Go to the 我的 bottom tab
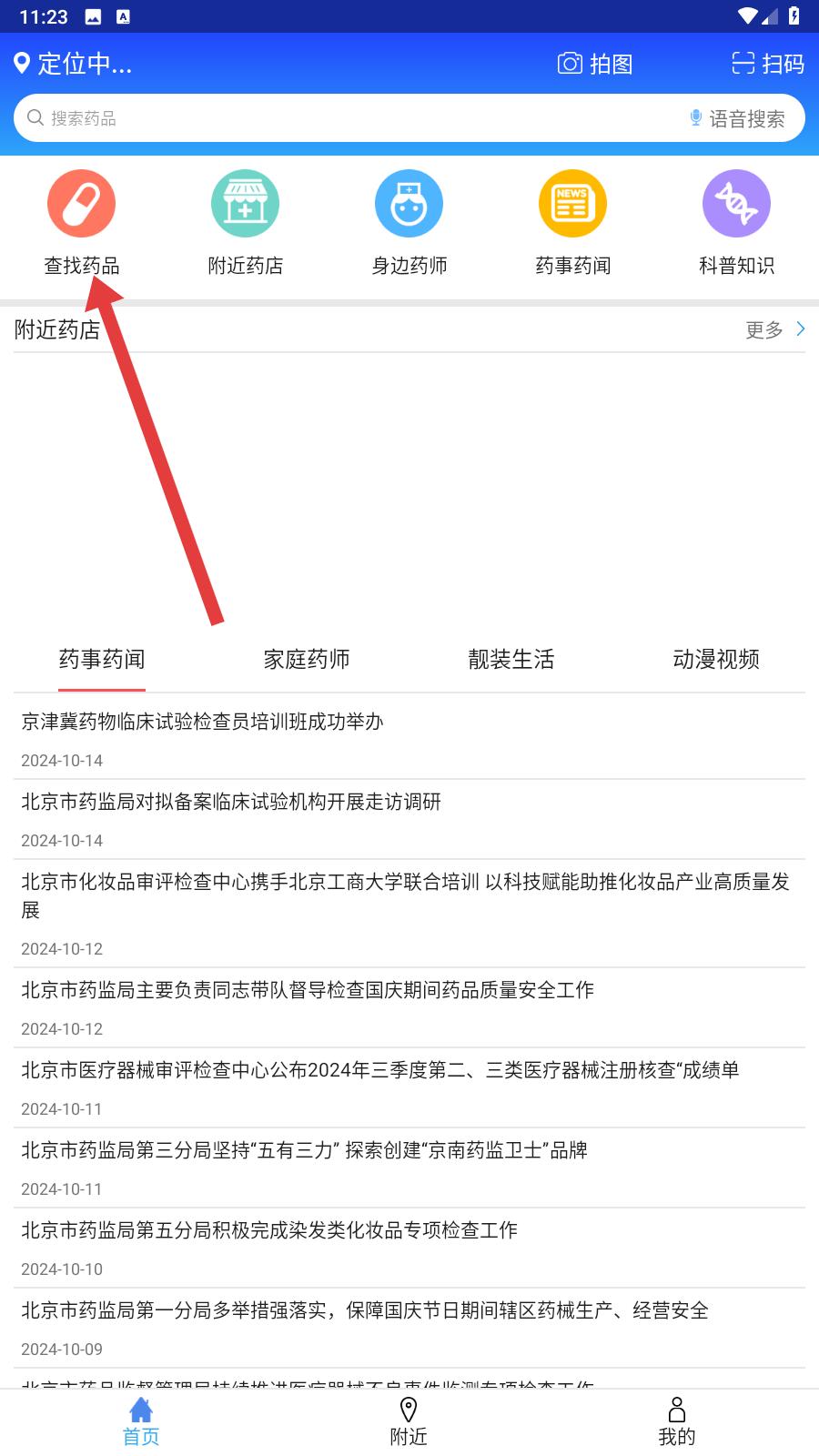Image resolution: width=819 pixels, height=1456 pixels. pyautogui.click(x=677, y=1422)
